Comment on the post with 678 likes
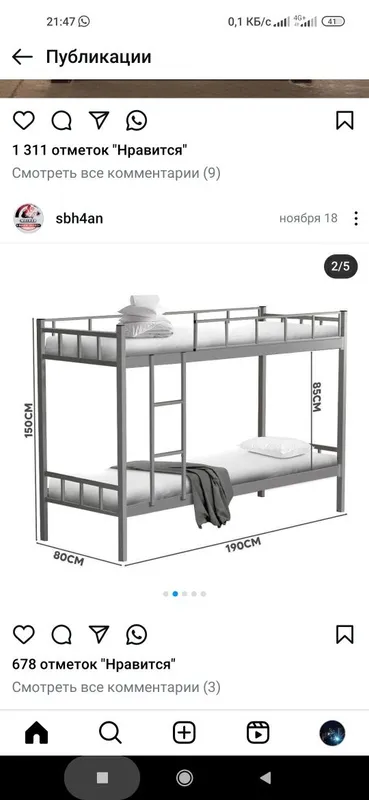 point(61,635)
